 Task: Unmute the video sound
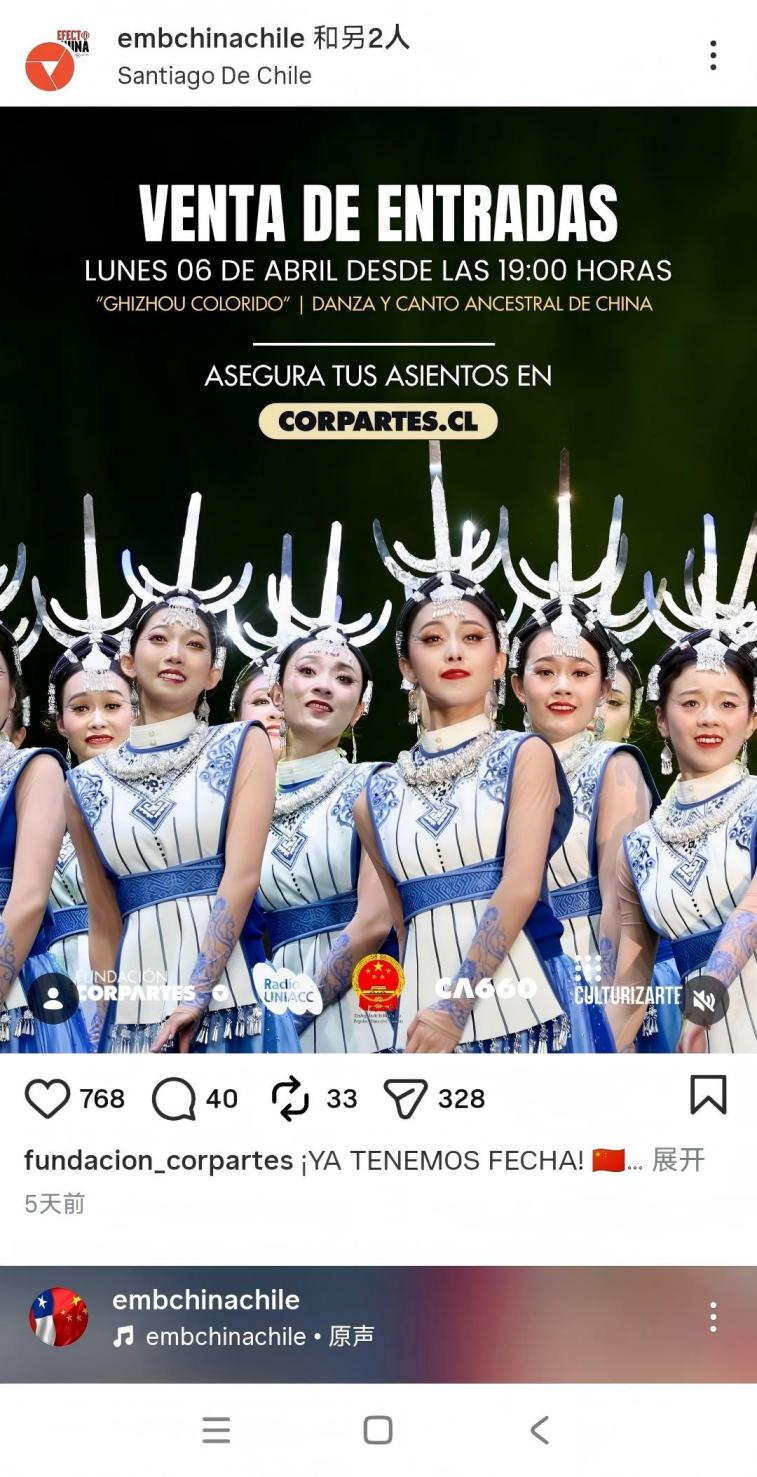click(704, 1000)
